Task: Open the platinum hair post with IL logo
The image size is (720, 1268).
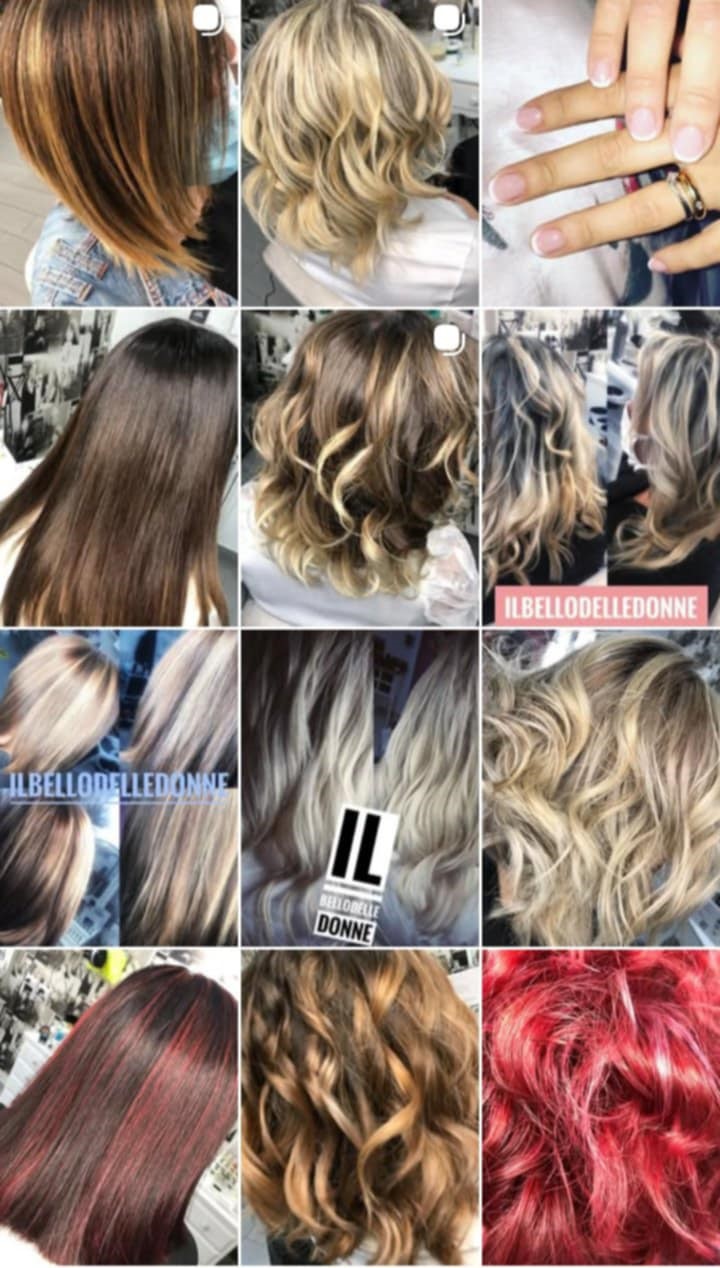Action: (359, 787)
